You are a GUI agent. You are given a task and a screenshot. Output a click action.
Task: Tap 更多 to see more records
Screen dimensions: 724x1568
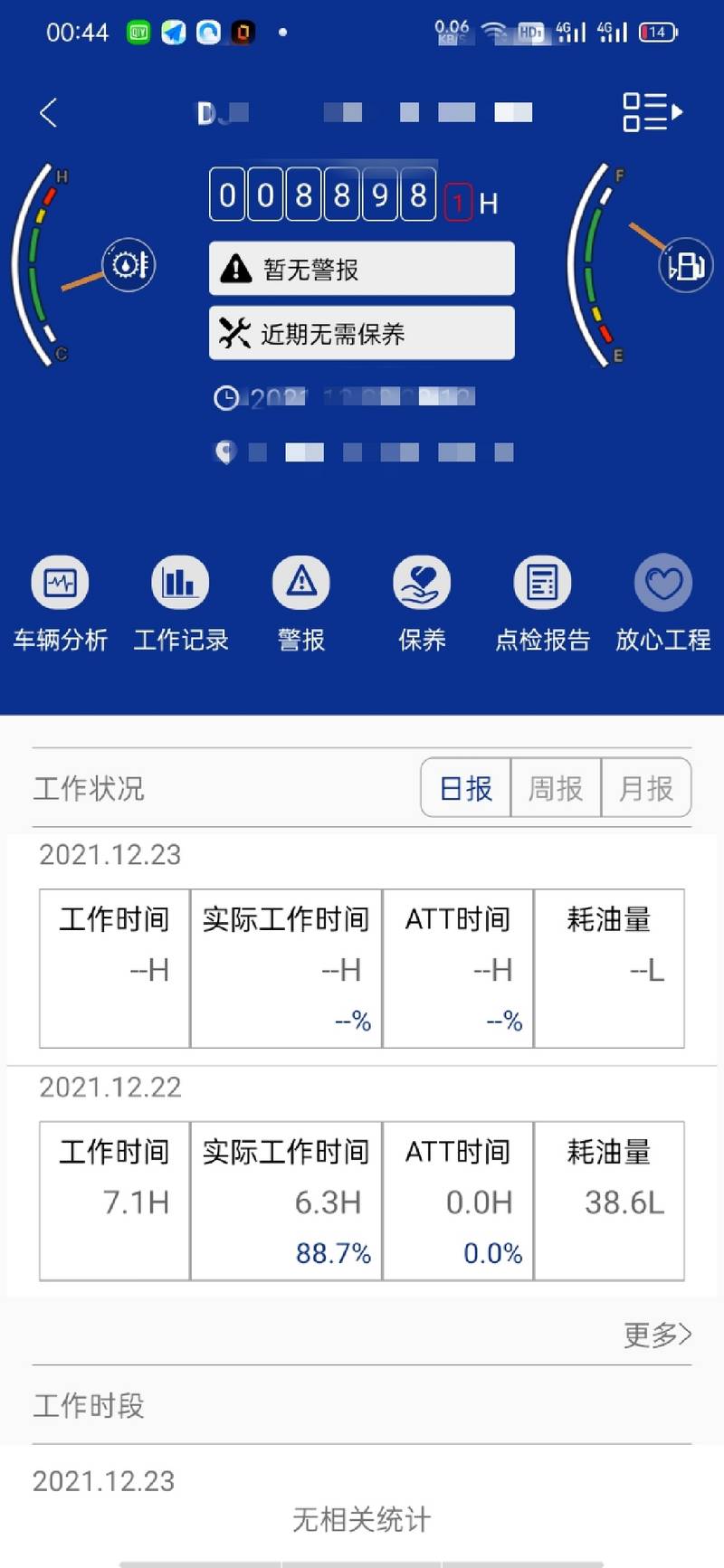click(x=657, y=1335)
